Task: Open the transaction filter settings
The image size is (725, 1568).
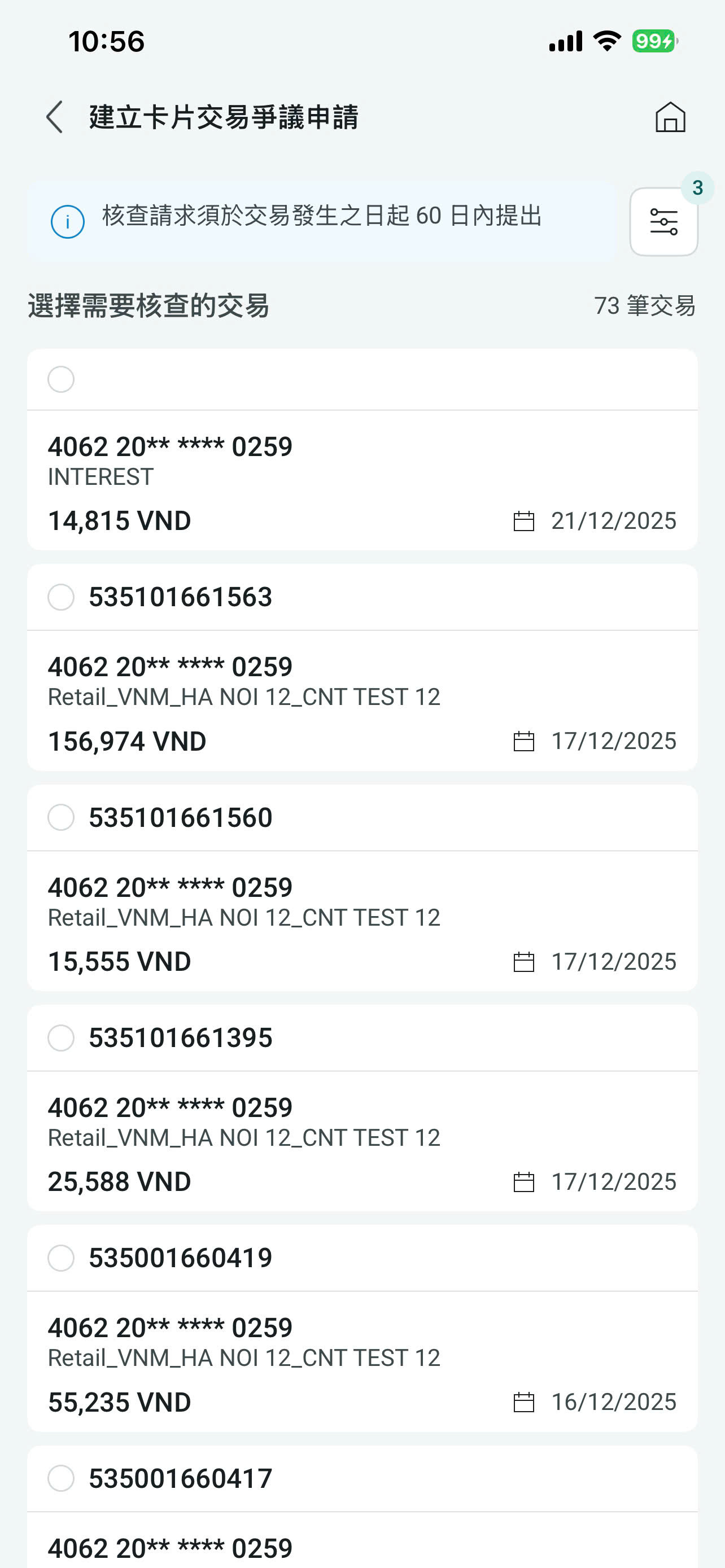Action: (663, 222)
